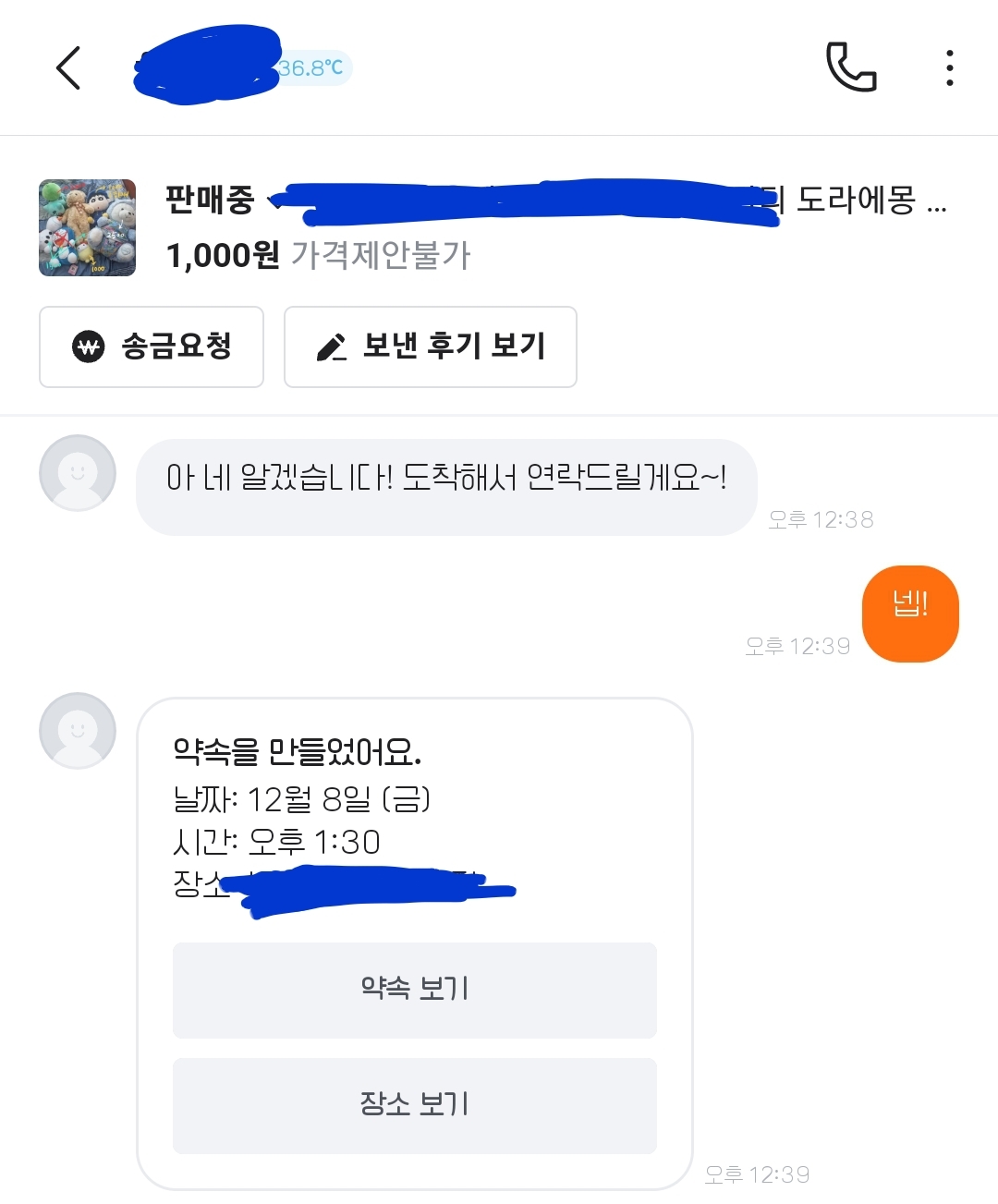Open the product listing thumbnail
This screenshot has width=998, height=1204.
(x=87, y=227)
